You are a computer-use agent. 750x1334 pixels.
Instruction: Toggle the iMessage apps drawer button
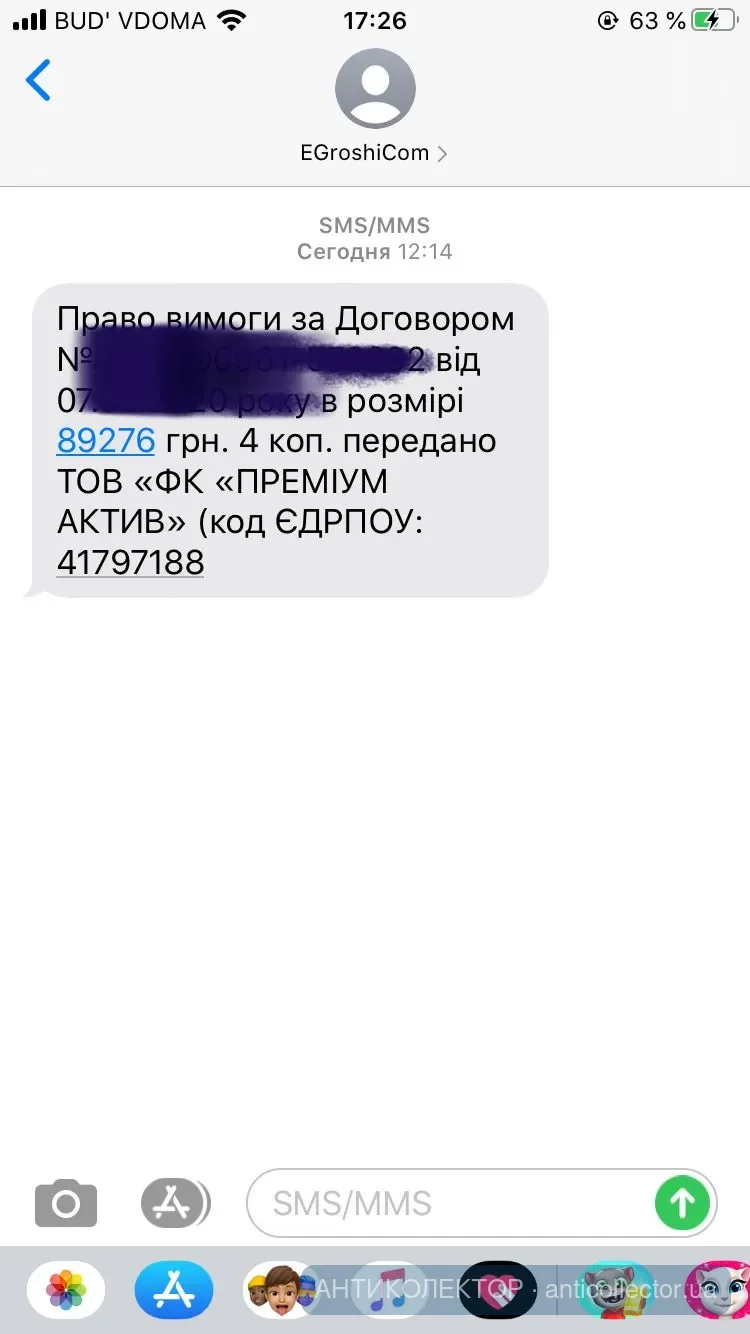pos(175,1203)
